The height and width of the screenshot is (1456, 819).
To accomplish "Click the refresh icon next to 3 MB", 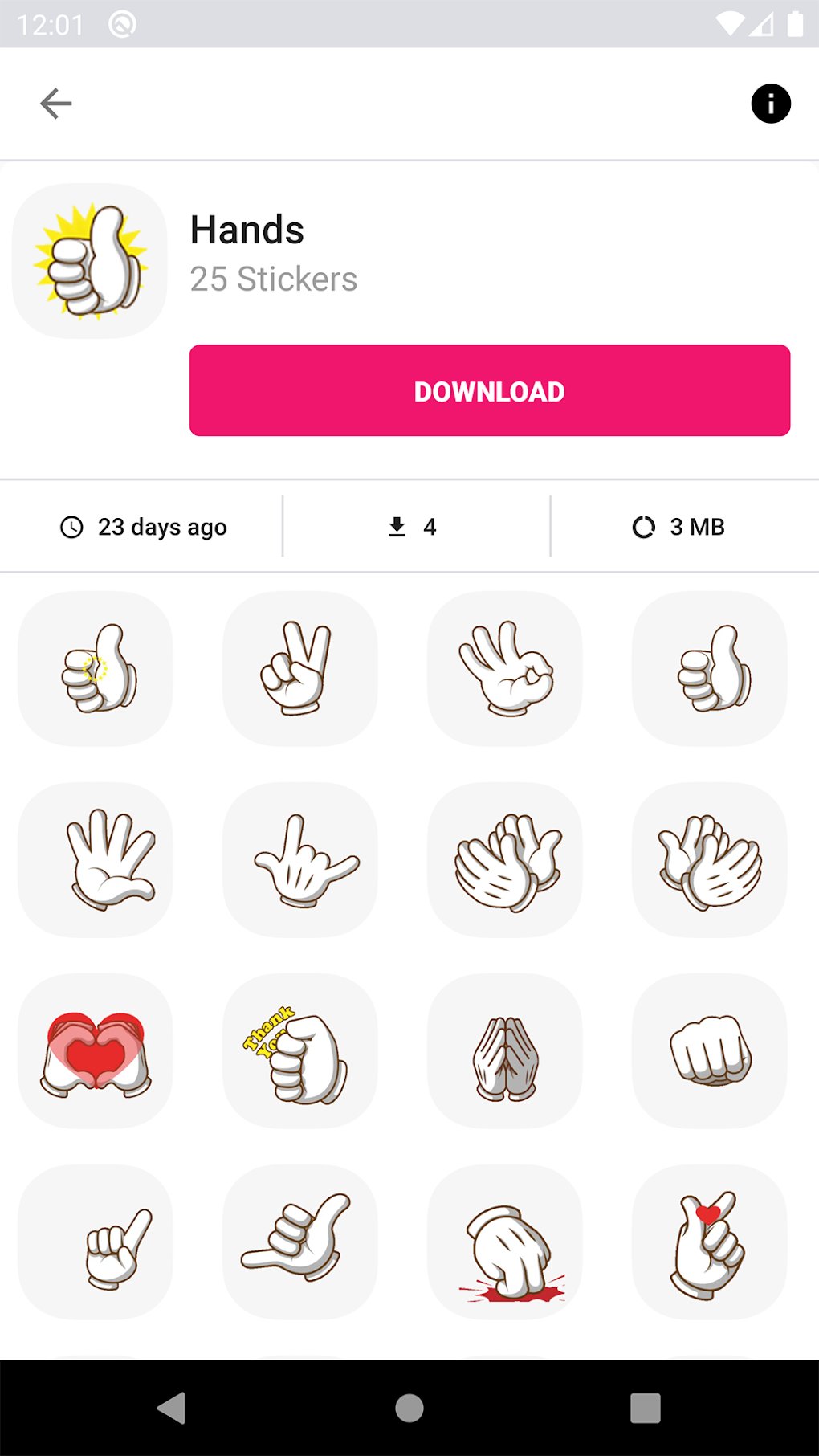I will (644, 527).
